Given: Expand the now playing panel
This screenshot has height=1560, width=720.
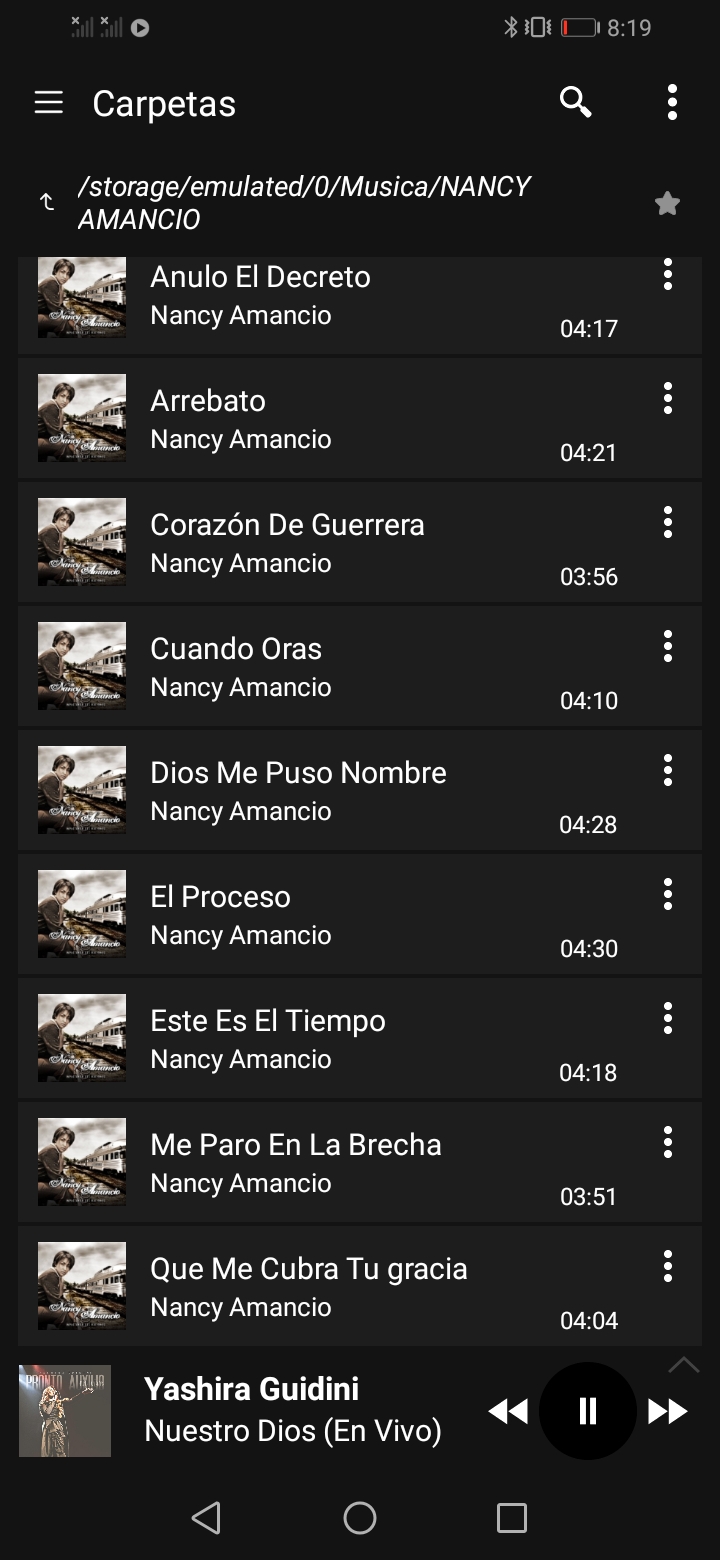Looking at the screenshot, I should [683, 1365].
